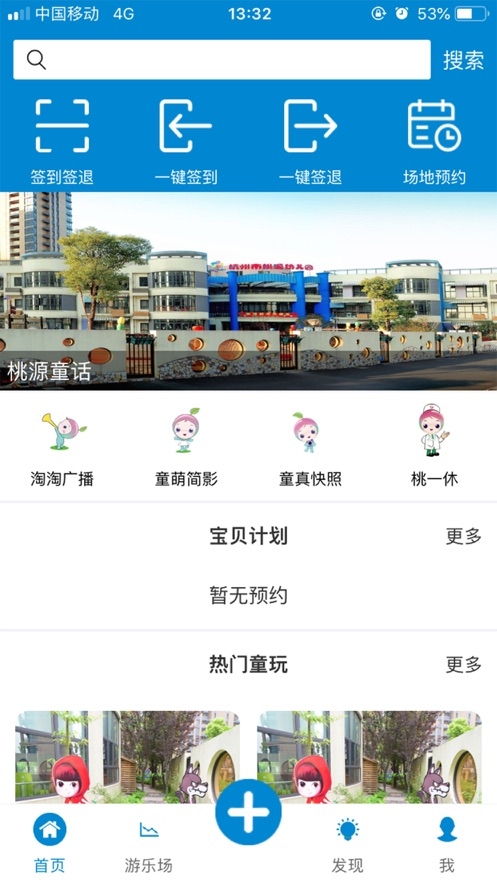Switch to the 发现 tab

click(x=347, y=843)
